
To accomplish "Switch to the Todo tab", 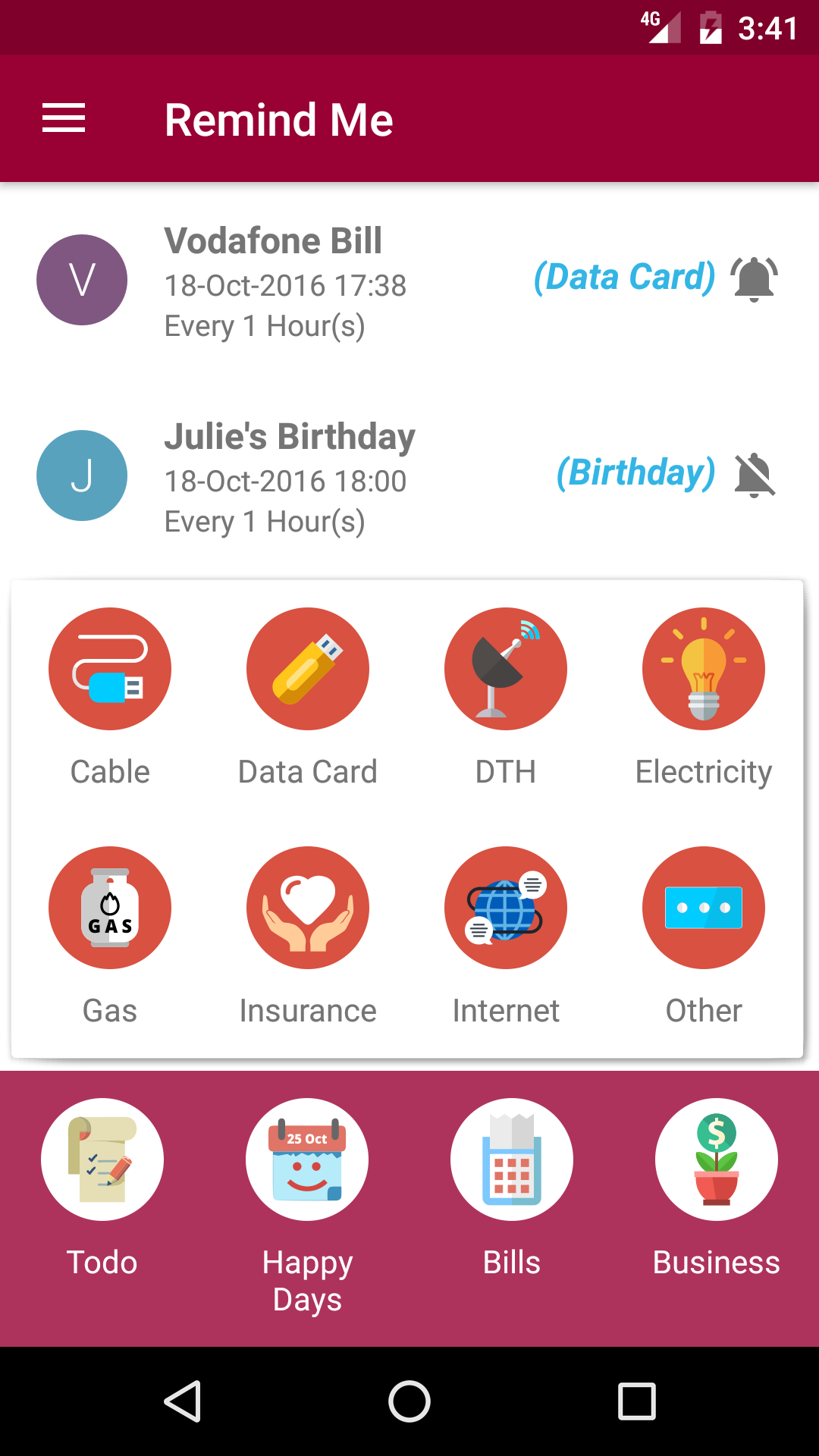I will click(x=102, y=1159).
